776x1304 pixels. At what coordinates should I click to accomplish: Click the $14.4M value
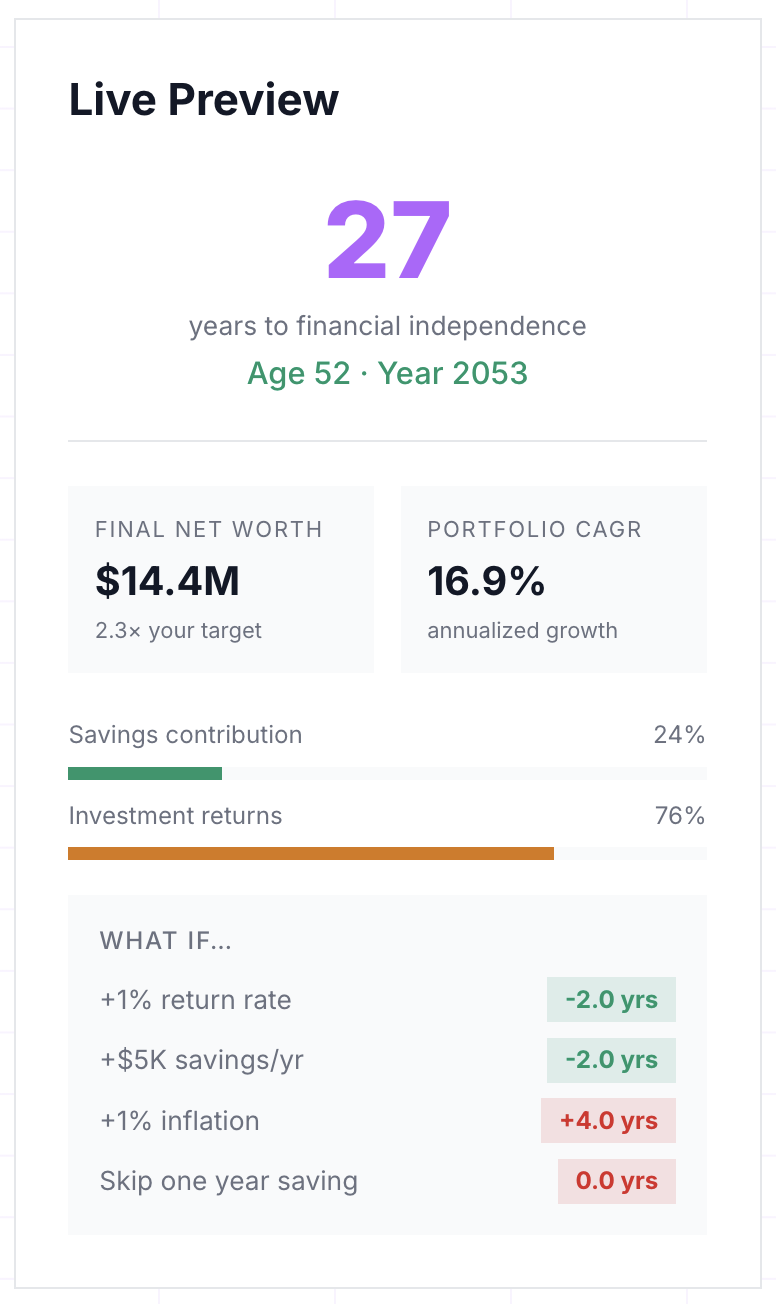(167, 581)
